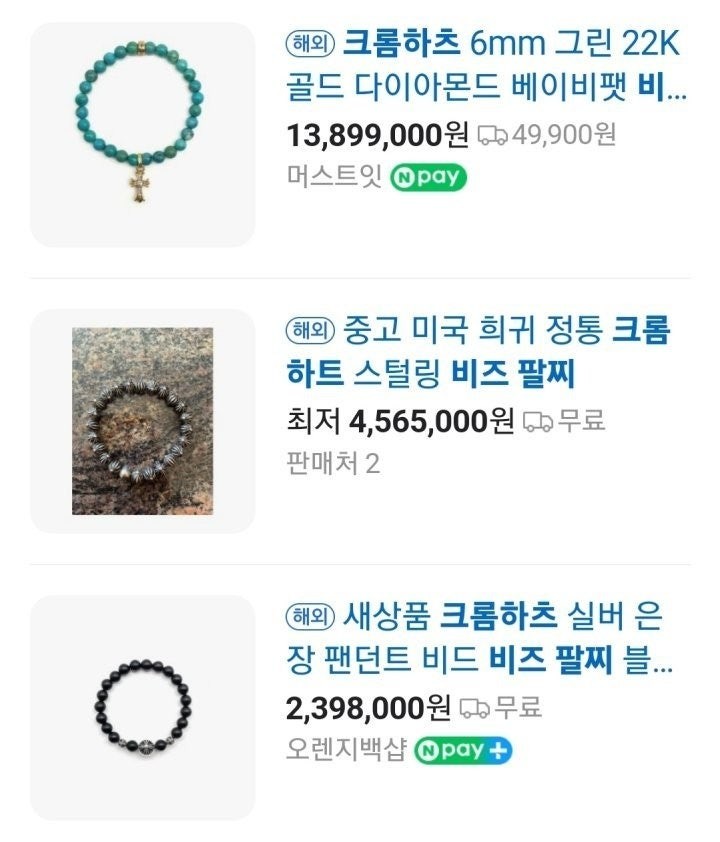Open the 중고 미국 희귀 정통 크롬하트 listing title
720x842 pixels.
478,352
